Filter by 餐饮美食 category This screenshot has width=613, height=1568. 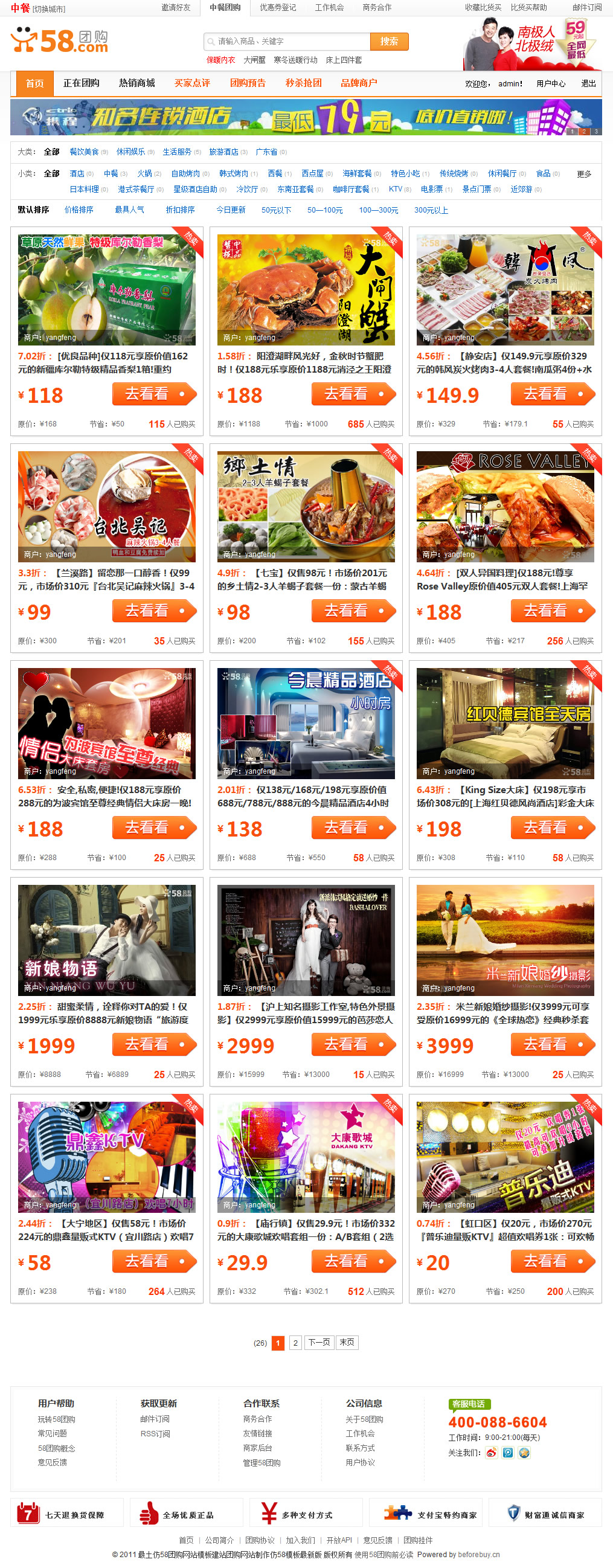(x=84, y=152)
